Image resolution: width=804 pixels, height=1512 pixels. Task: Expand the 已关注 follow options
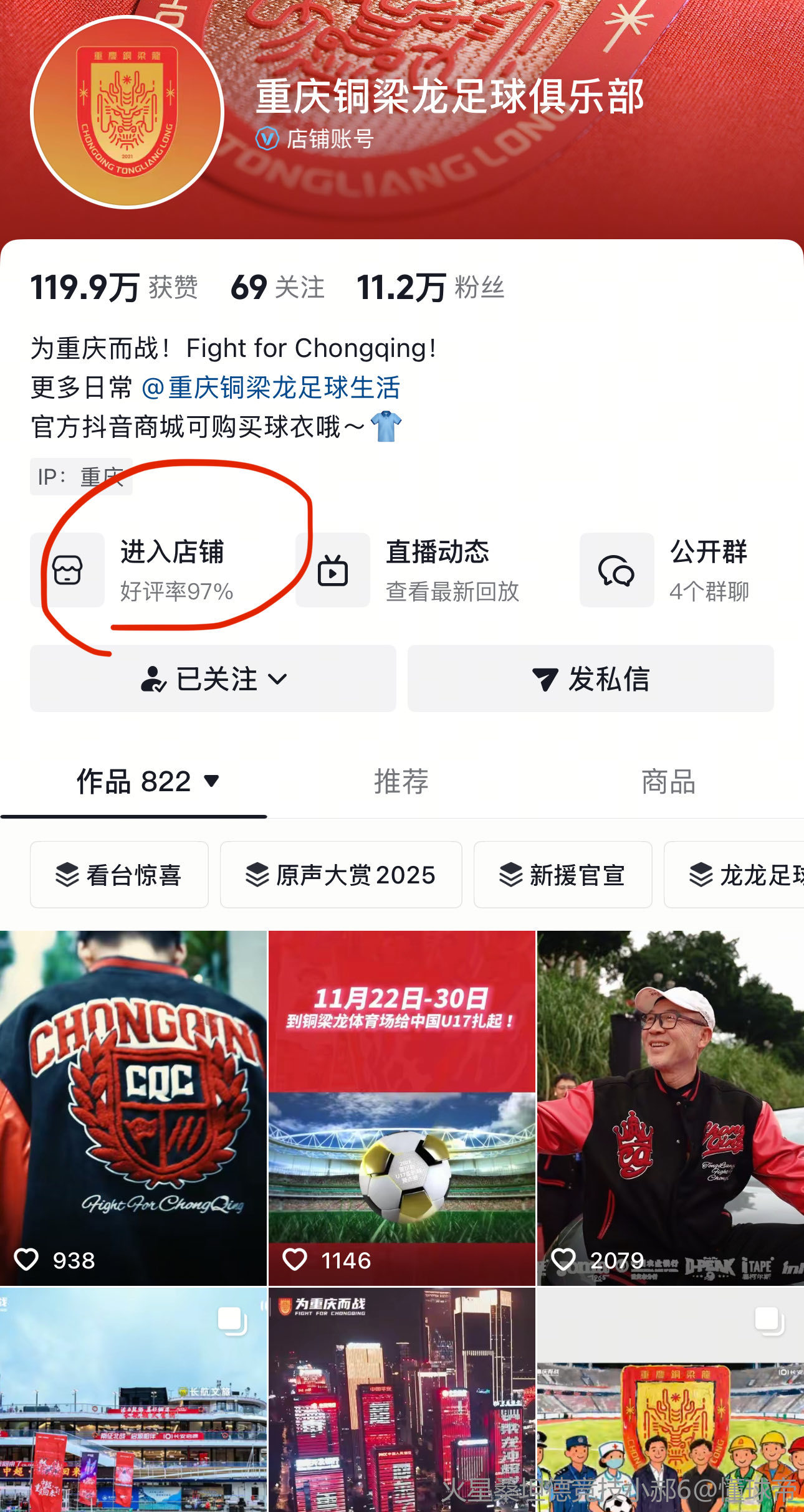tap(213, 678)
